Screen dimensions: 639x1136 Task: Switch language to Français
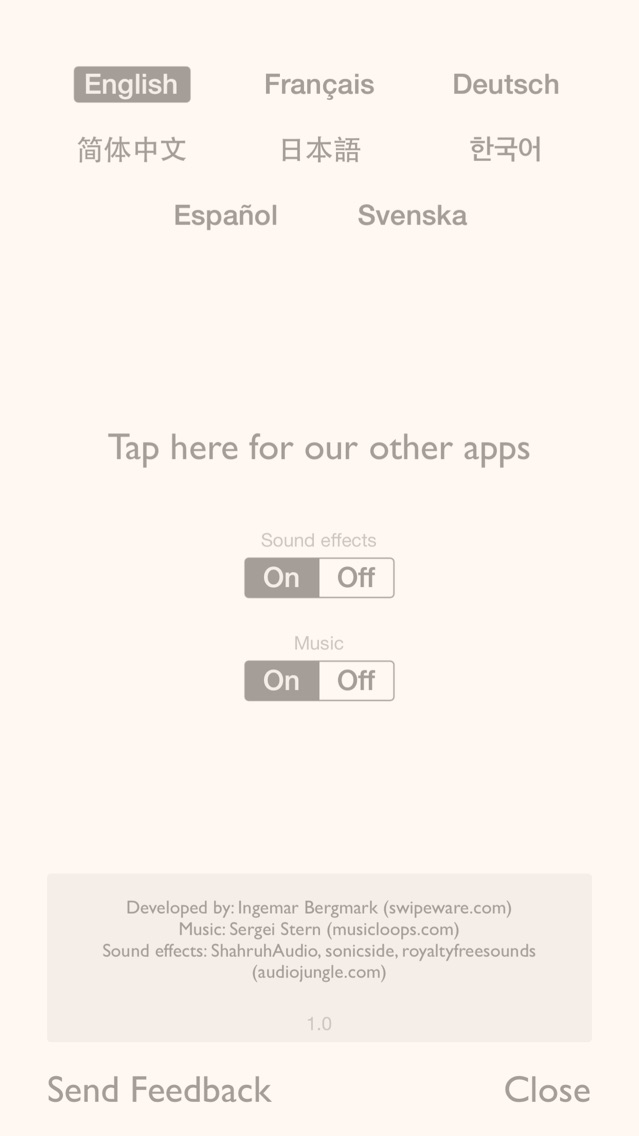coord(319,85)
